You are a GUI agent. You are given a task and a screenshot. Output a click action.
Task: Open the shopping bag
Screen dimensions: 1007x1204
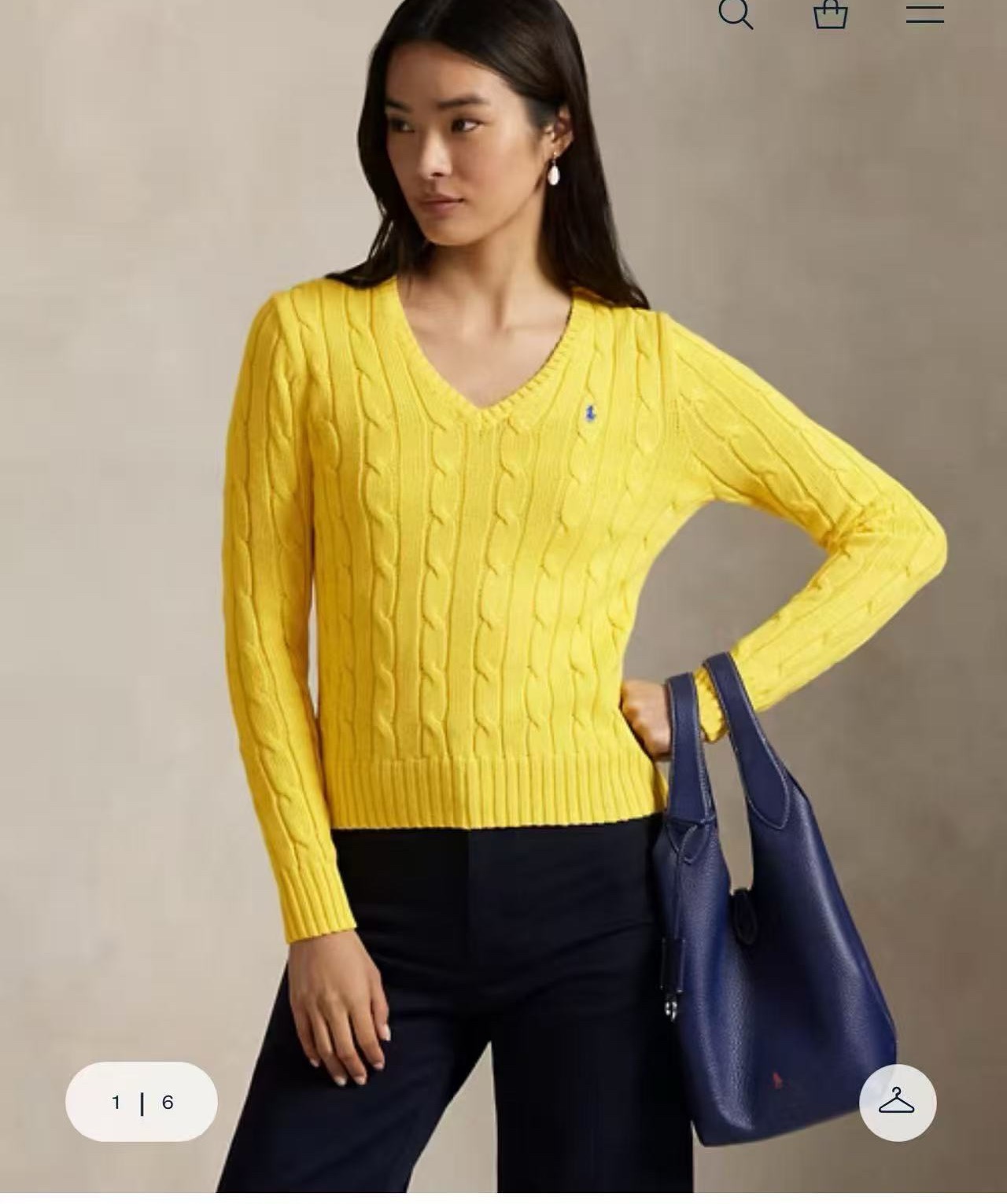click(x=830, y=13)
